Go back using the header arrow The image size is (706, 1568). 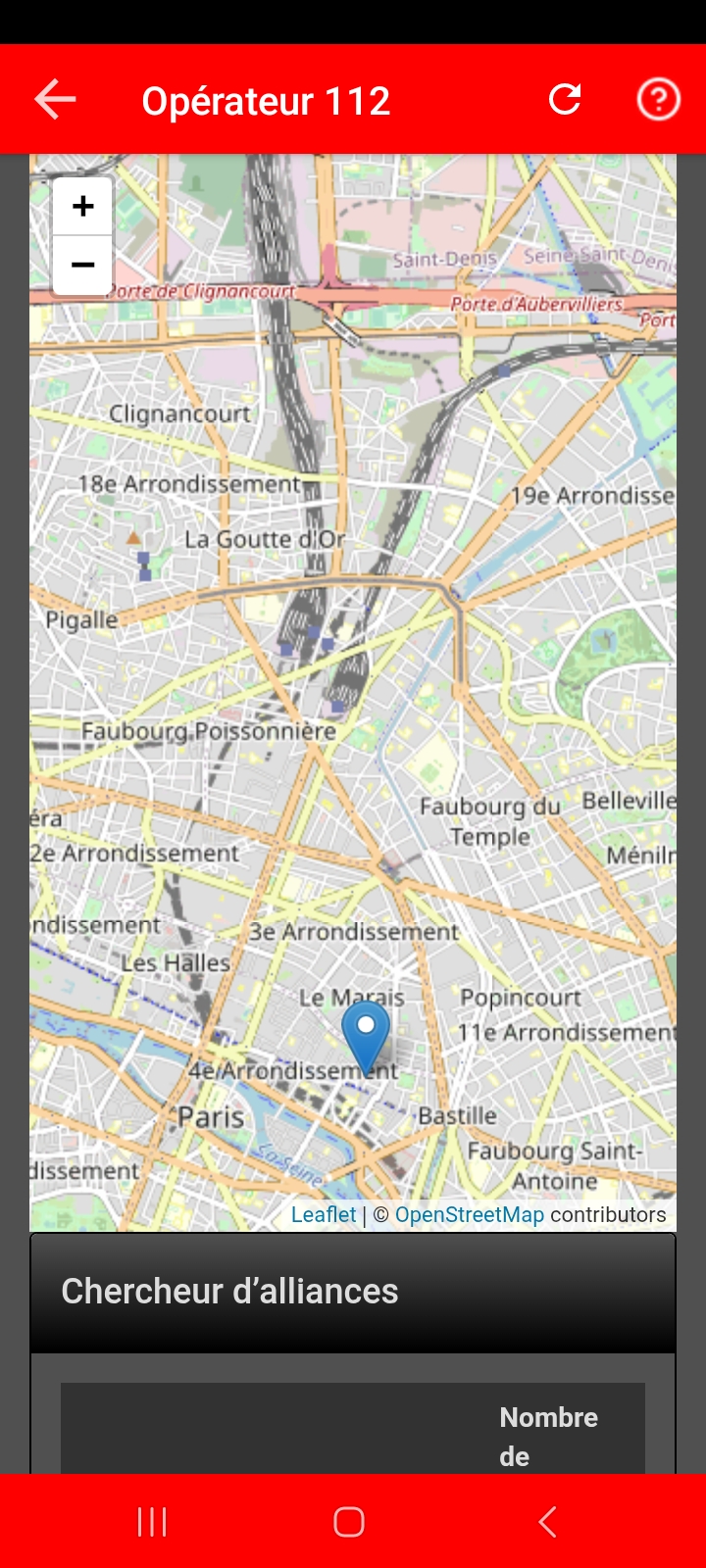tap(55, 99)
